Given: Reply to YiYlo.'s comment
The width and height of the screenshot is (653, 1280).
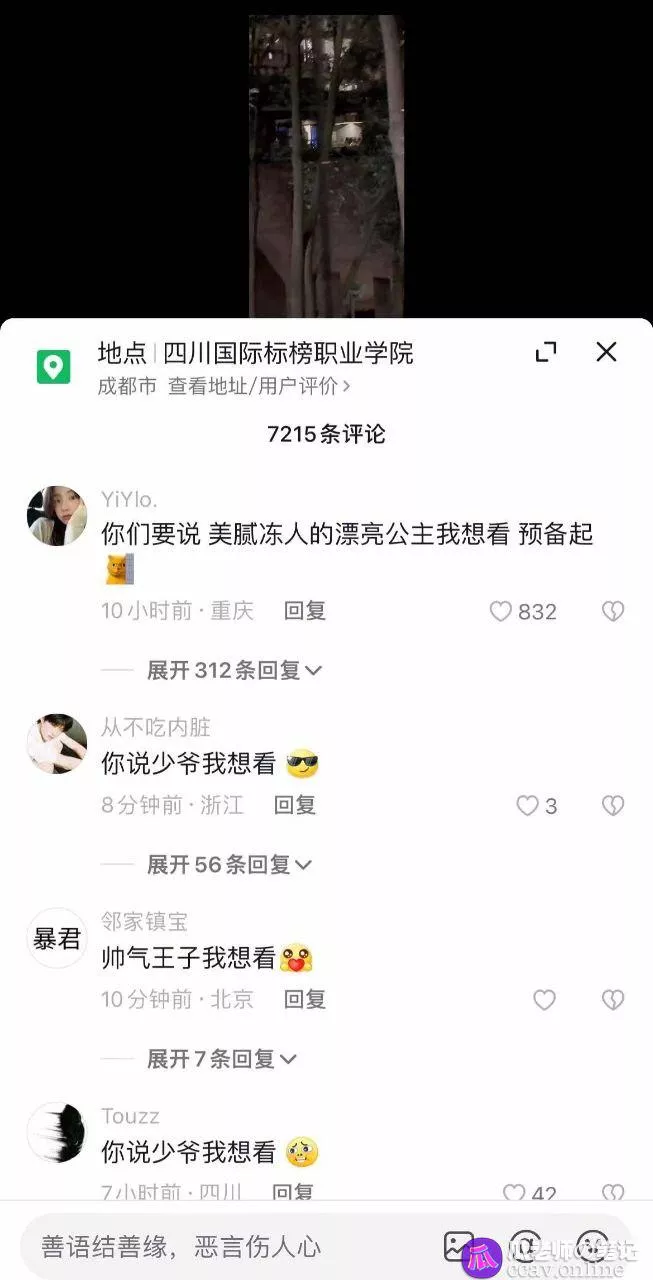Looking at the screenshot, I should point(304,611).
